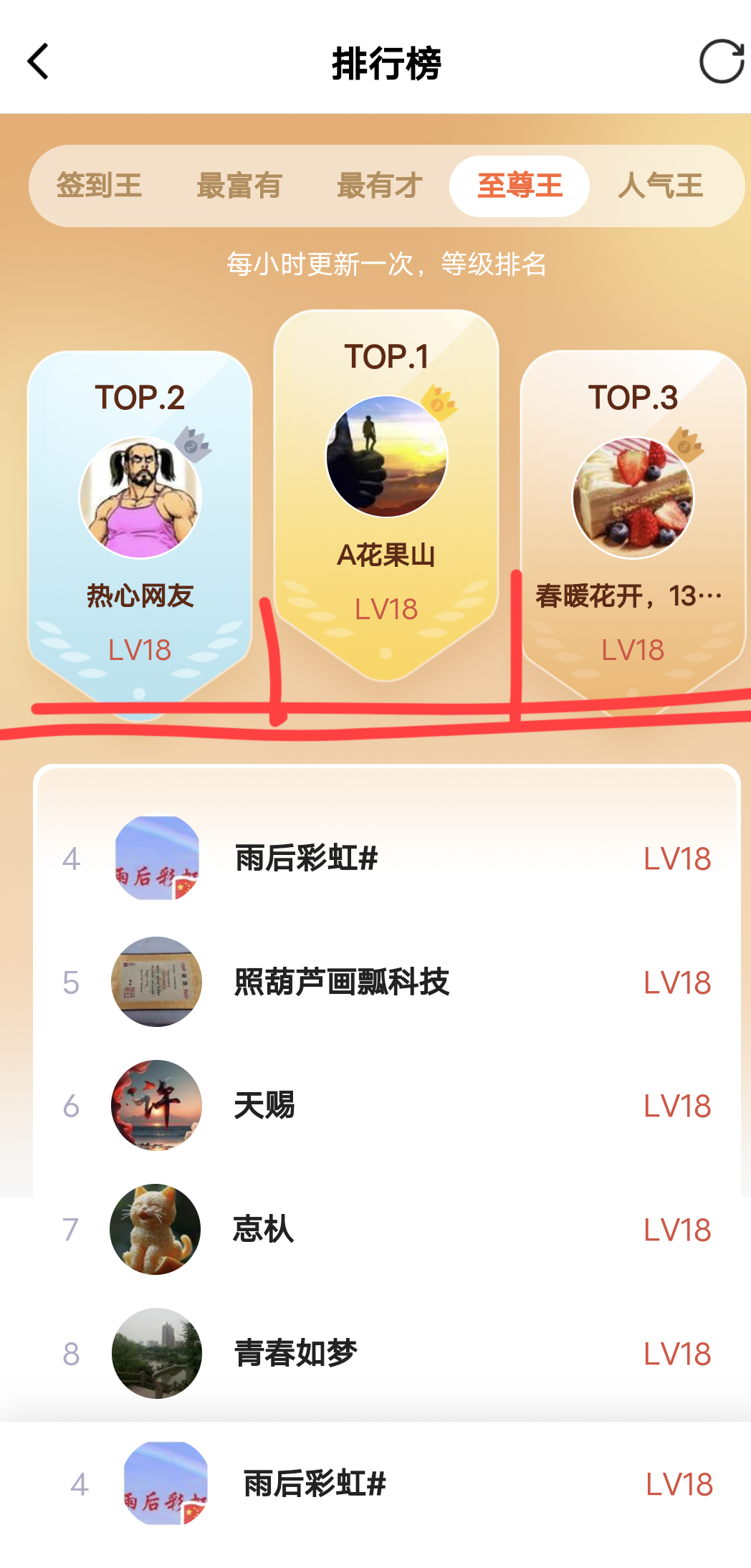
Task: View rank 7 user 忘朴
Action: tap(387, 1230)
